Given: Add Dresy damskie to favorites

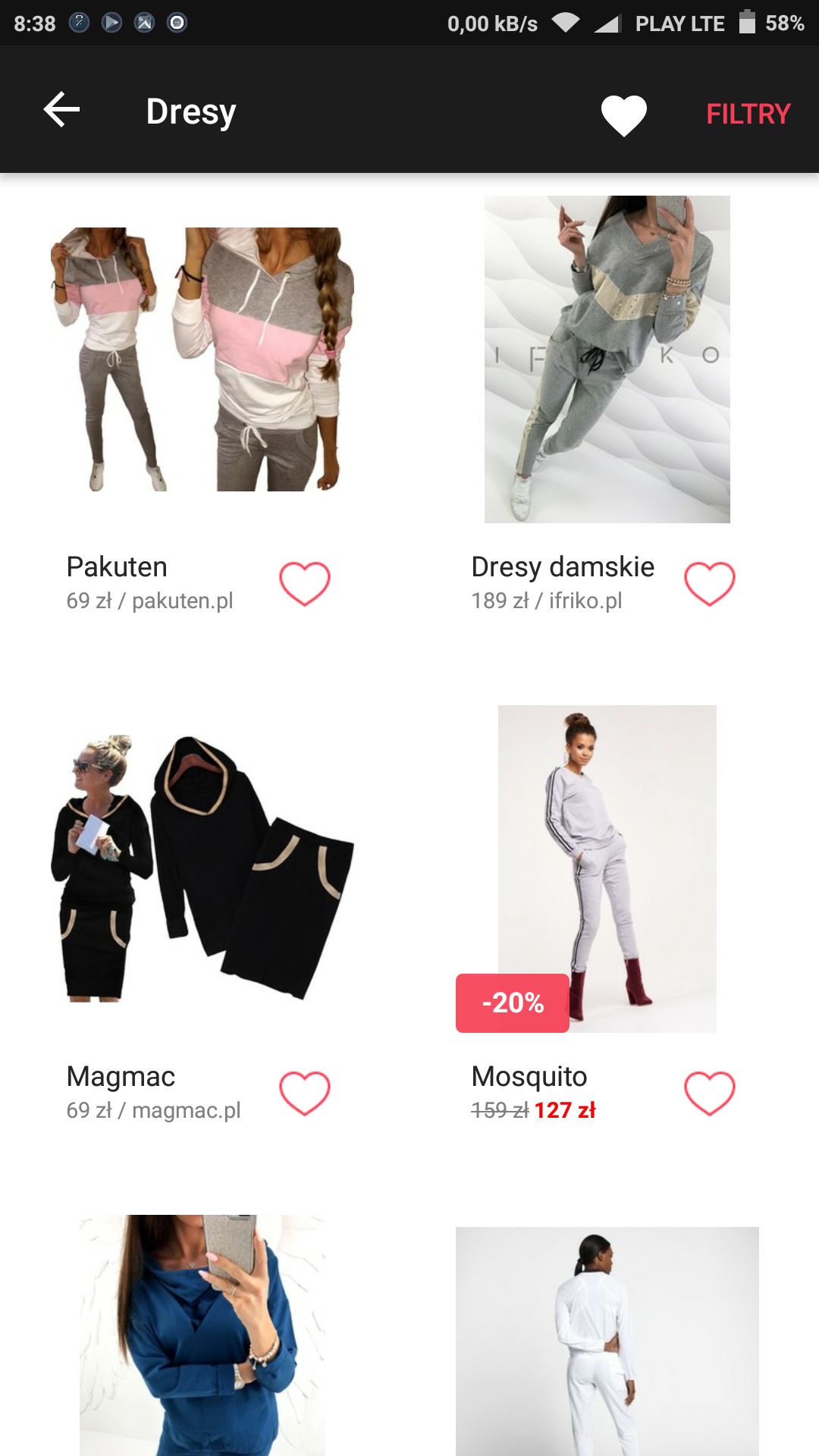Looking at the screenshot, I should [710, 583].
